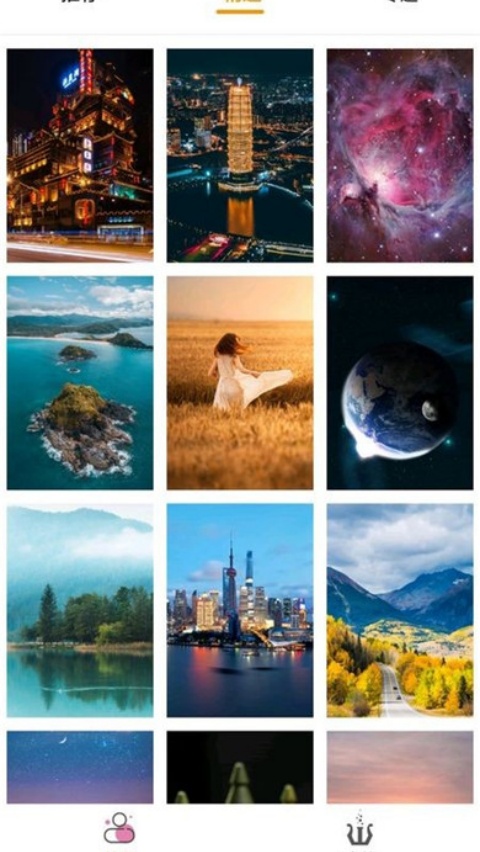
Task: Open the planet Earth in space wallpaper
Action: pyautogui.click(x=400, y=383)
